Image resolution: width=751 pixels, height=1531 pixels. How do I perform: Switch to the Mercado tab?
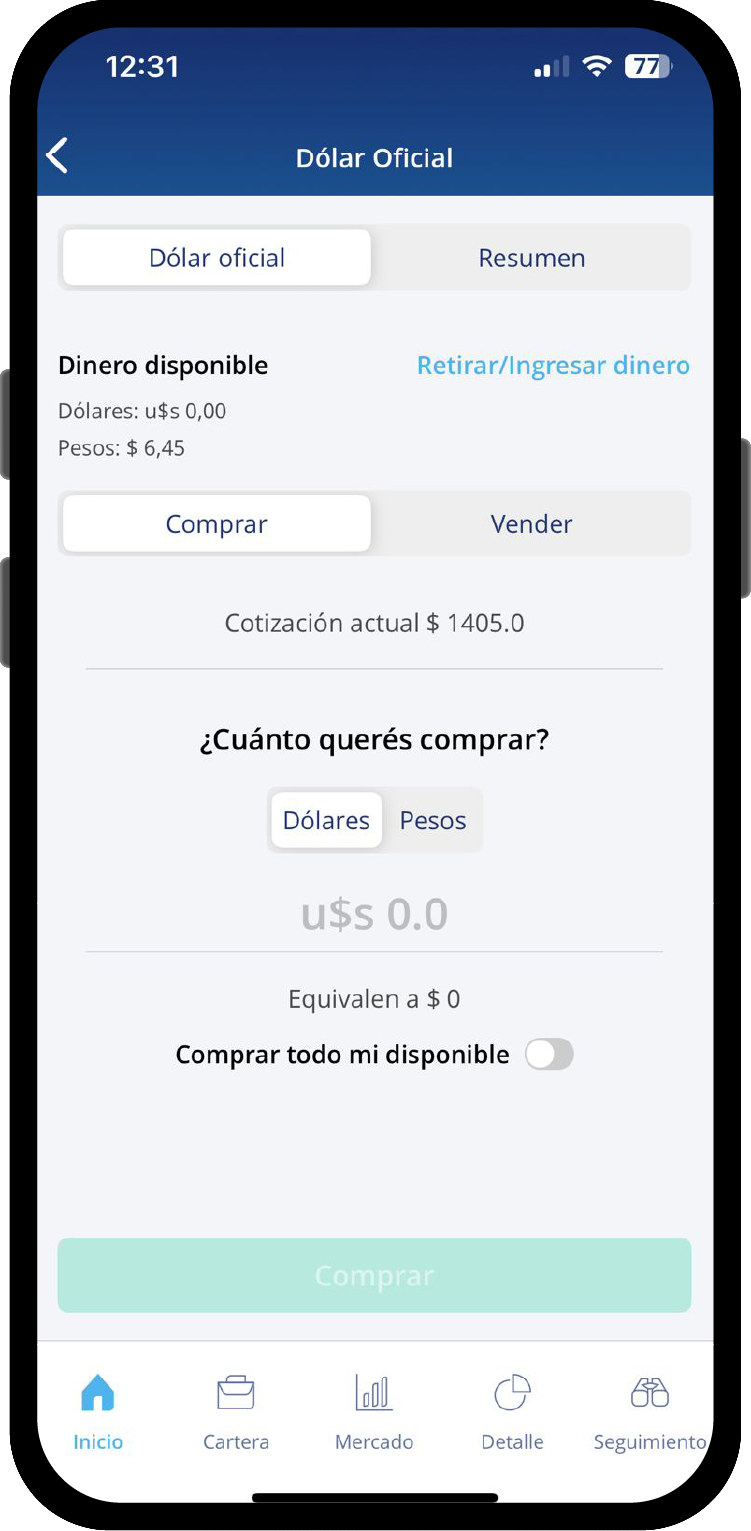pyautogui.click(x=374, y=1412)
